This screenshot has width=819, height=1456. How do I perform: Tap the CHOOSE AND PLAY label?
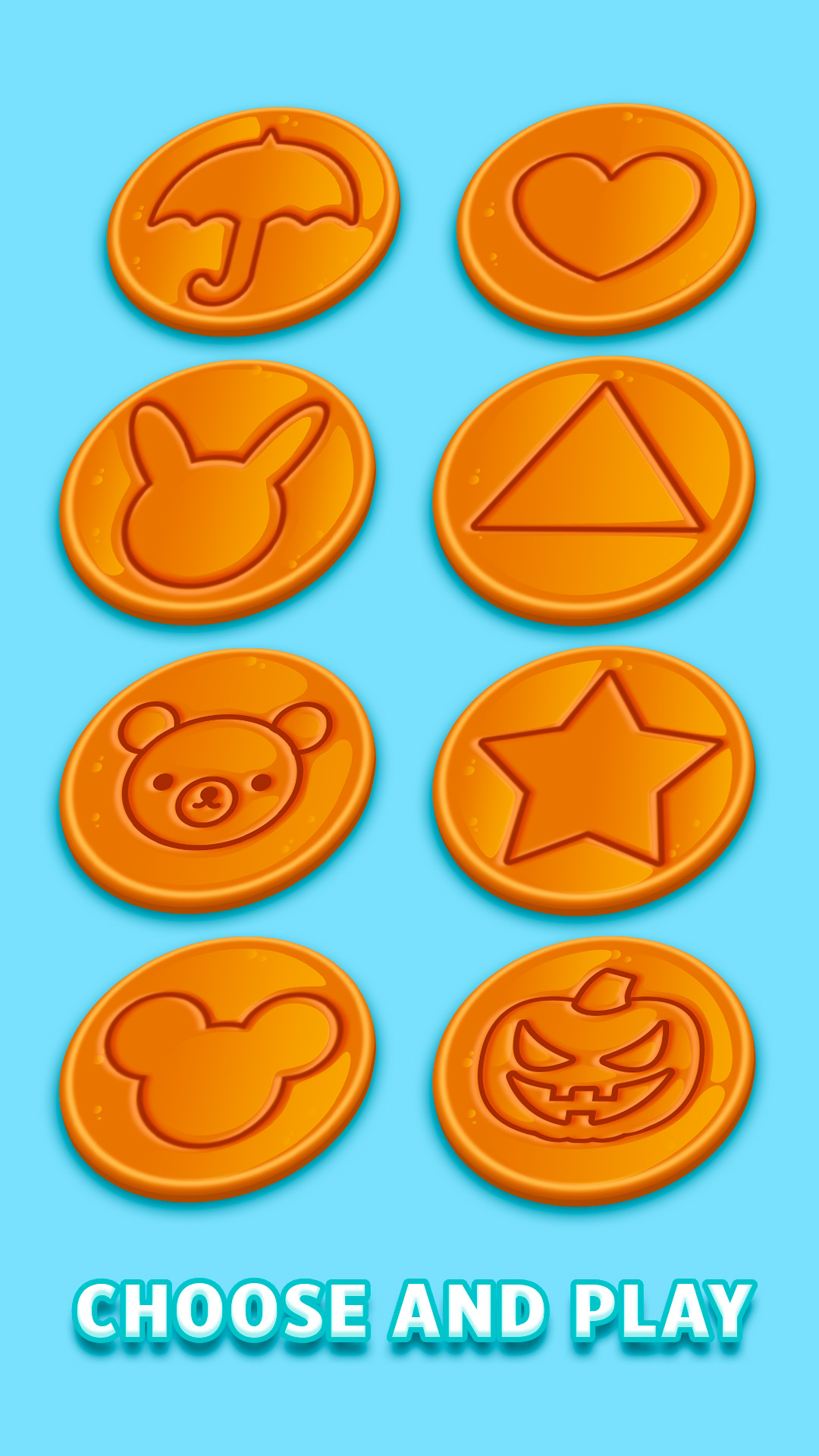pos(409,1306)
